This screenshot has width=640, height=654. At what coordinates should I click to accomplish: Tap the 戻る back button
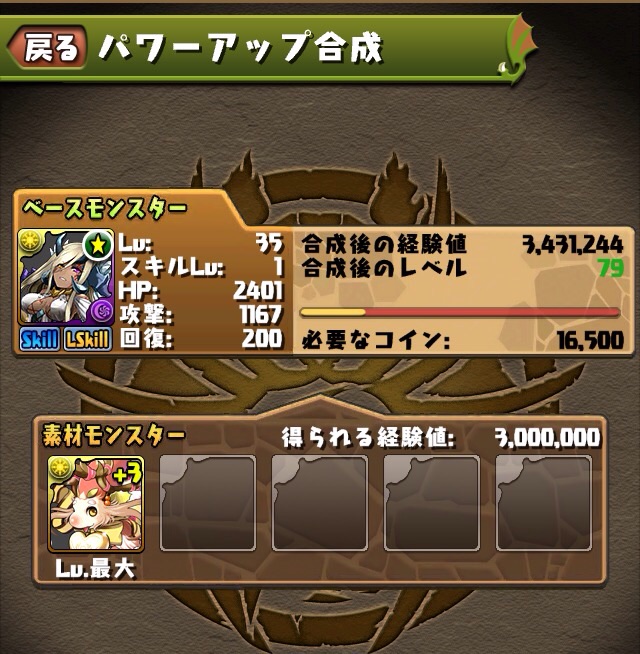[48, 48]
